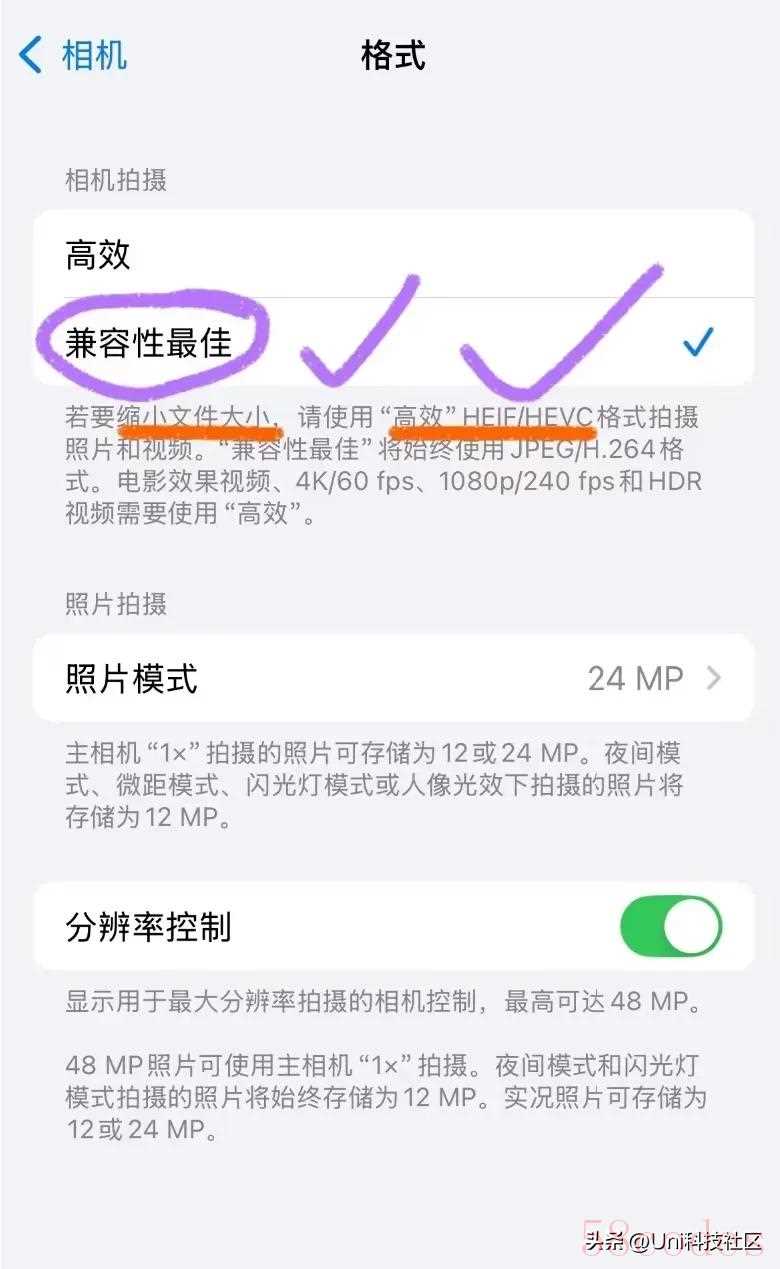Select the 高效 format option

(390, 254)
